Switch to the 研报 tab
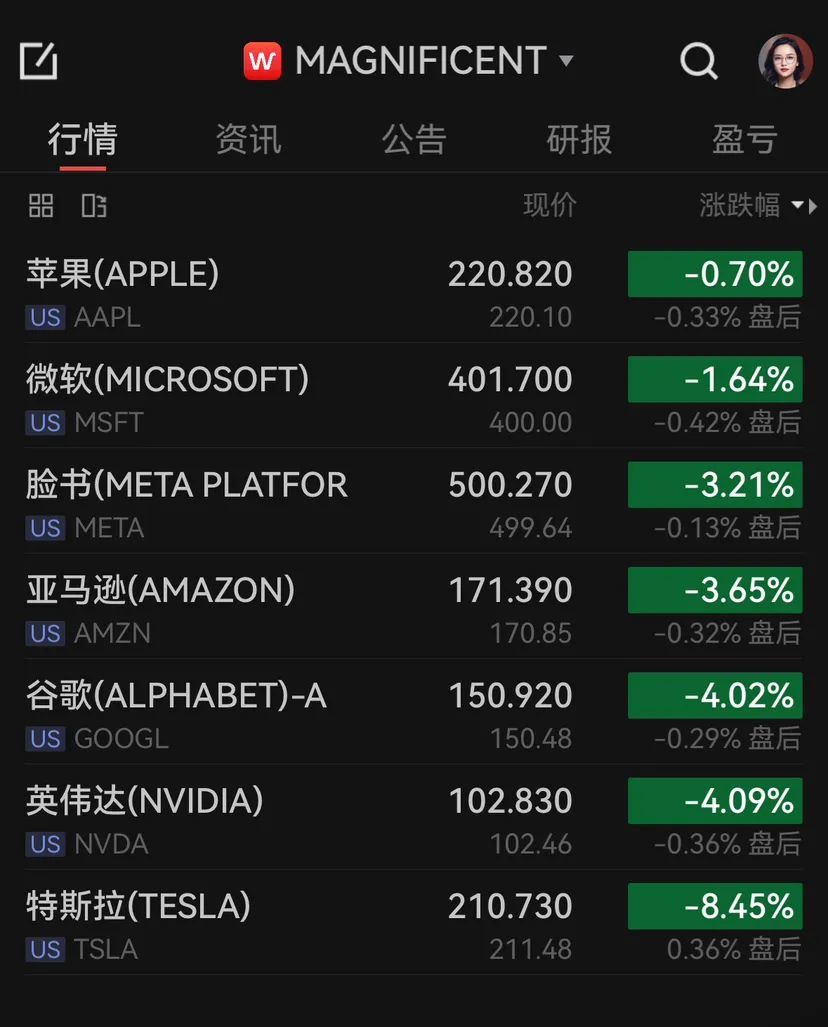The height and width of the screenshot is (1027, 828). [x=579, y=139]
